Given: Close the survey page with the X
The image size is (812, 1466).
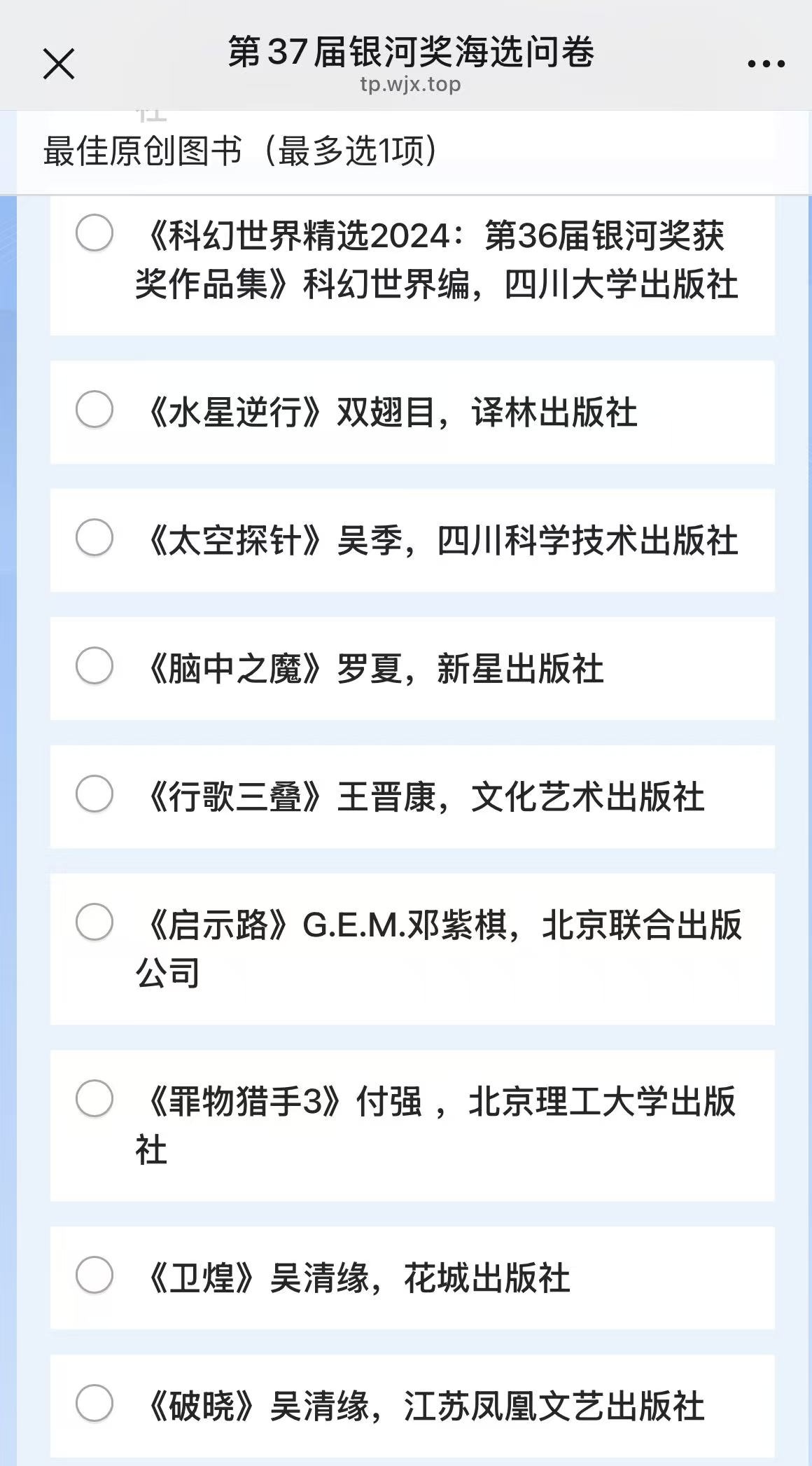Looking at the screenshot, I should 59,64.
